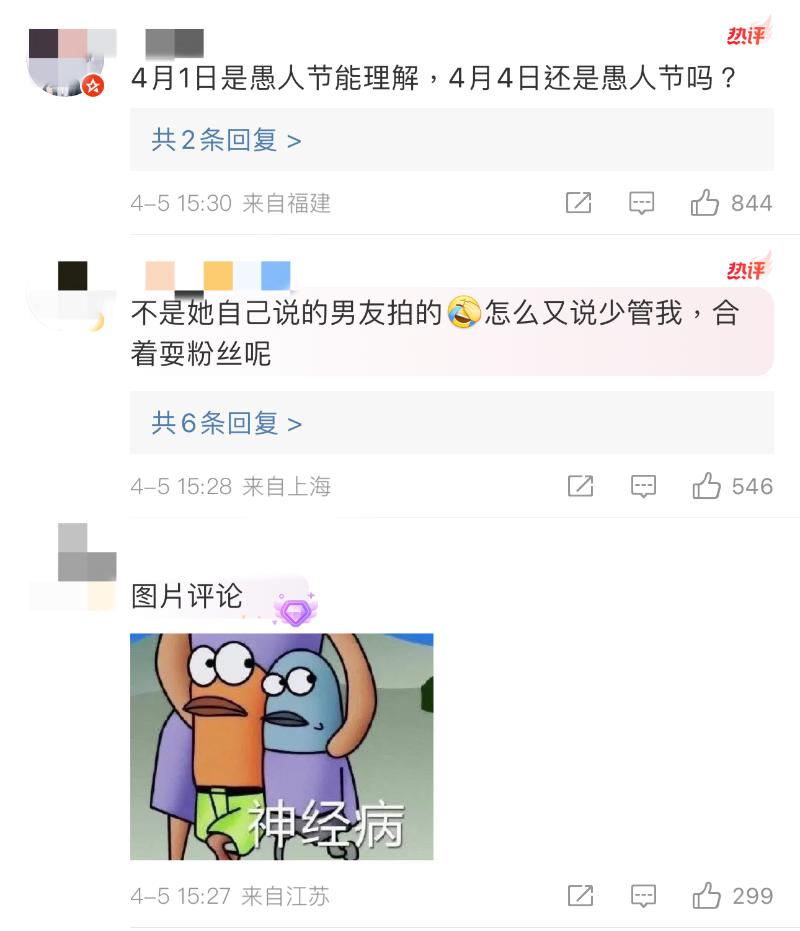Repost the comment posted at 15:28

(580, 487)
